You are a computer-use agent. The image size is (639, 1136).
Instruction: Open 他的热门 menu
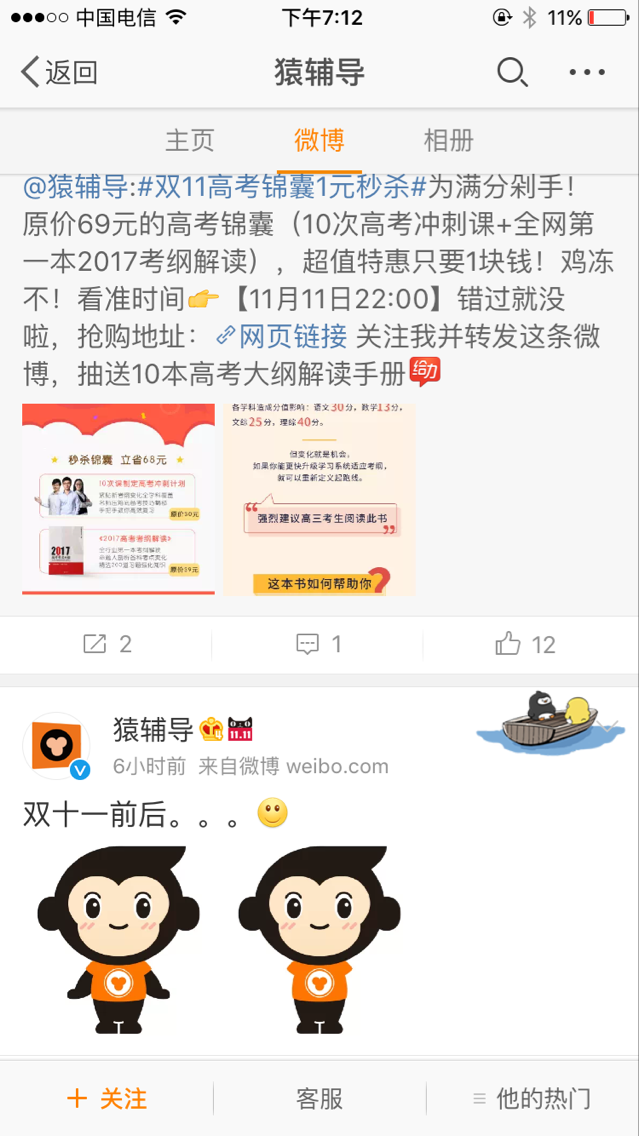pos(532,1099)
